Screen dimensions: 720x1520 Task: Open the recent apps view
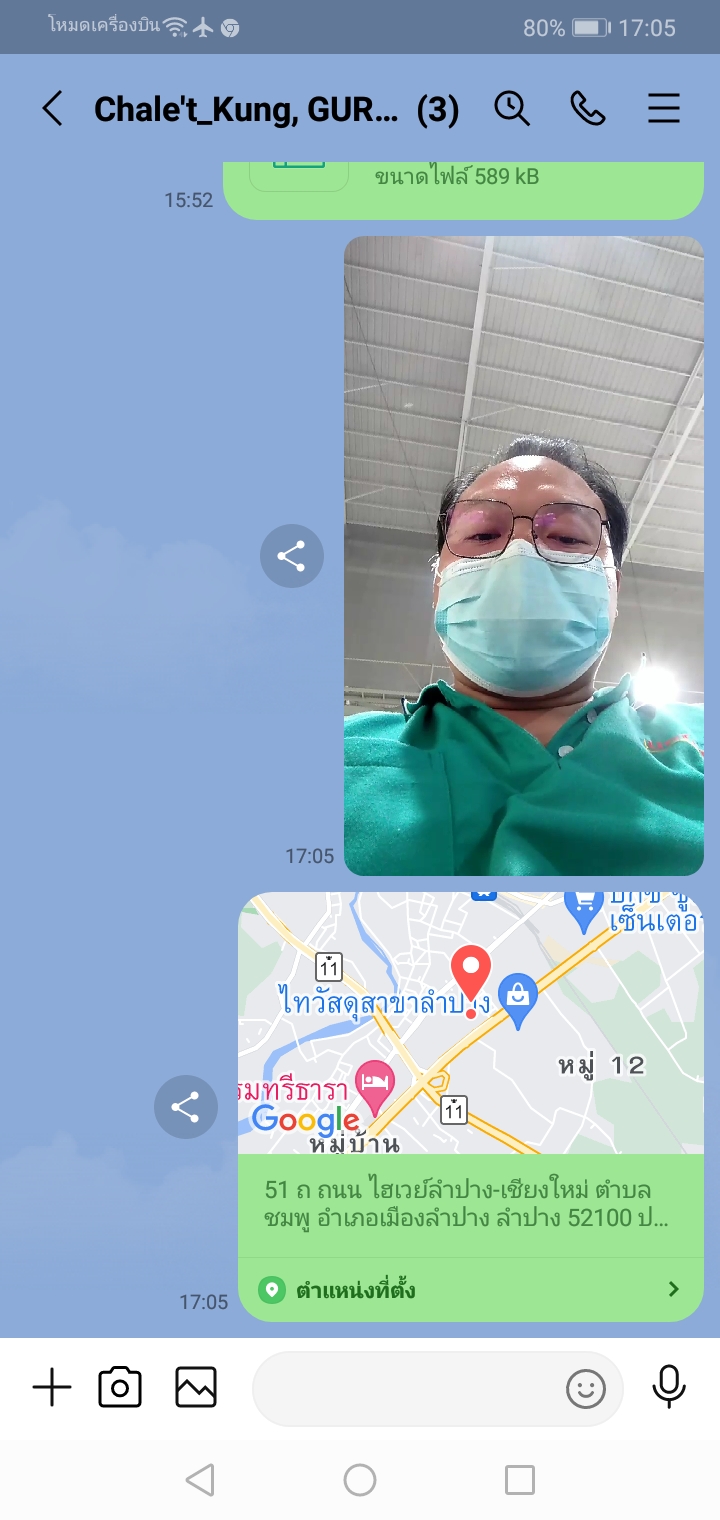(x=520, y=1480)
